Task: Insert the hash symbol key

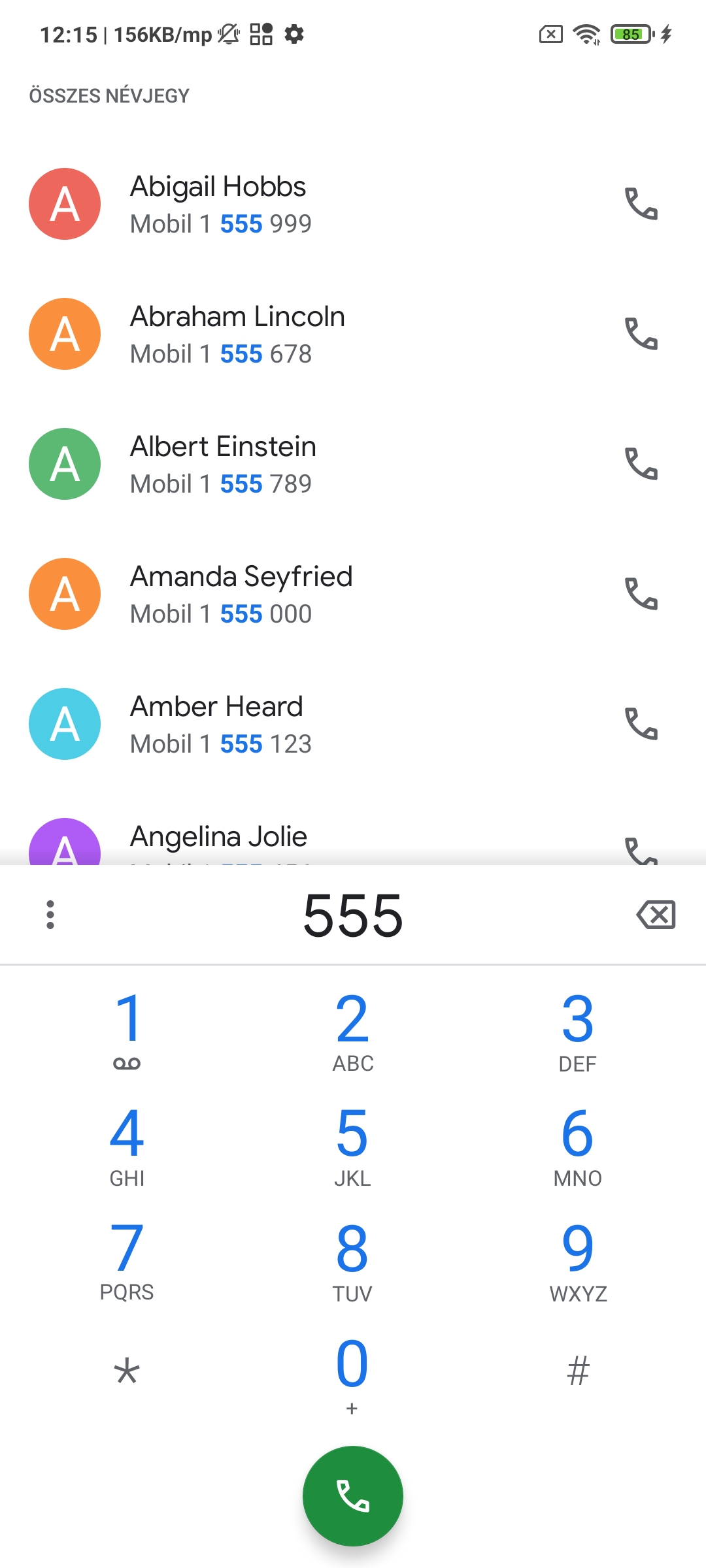Action: click(578, 1371)
